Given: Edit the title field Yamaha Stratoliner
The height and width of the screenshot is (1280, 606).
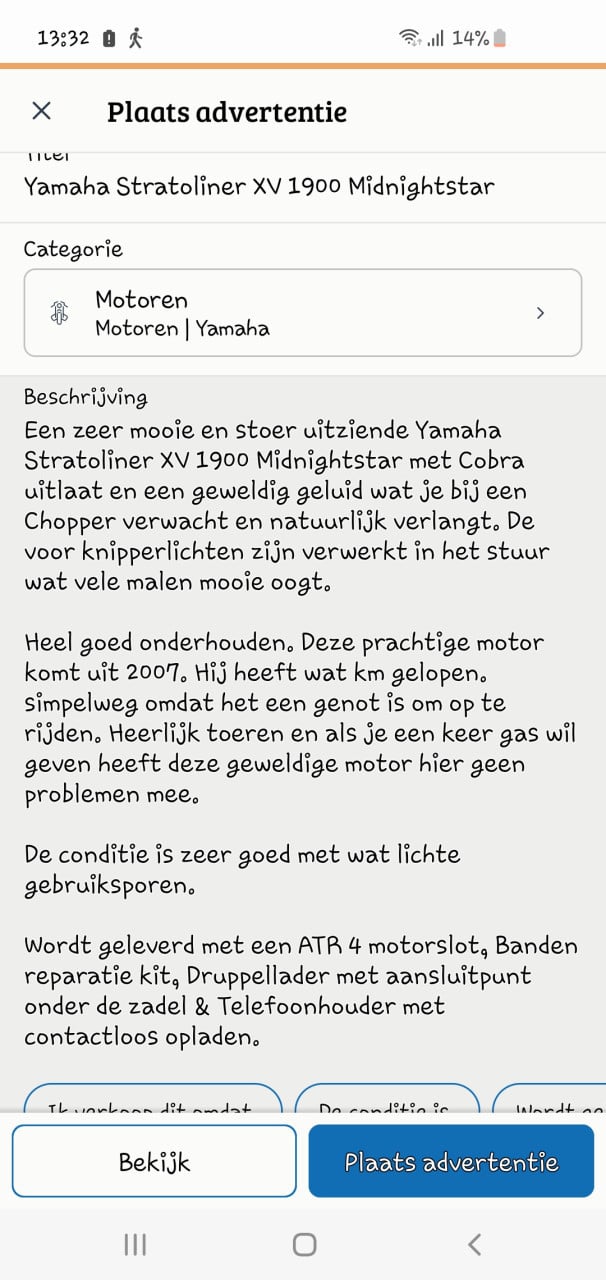Looking at the screenshot, I should coord(259,187).
